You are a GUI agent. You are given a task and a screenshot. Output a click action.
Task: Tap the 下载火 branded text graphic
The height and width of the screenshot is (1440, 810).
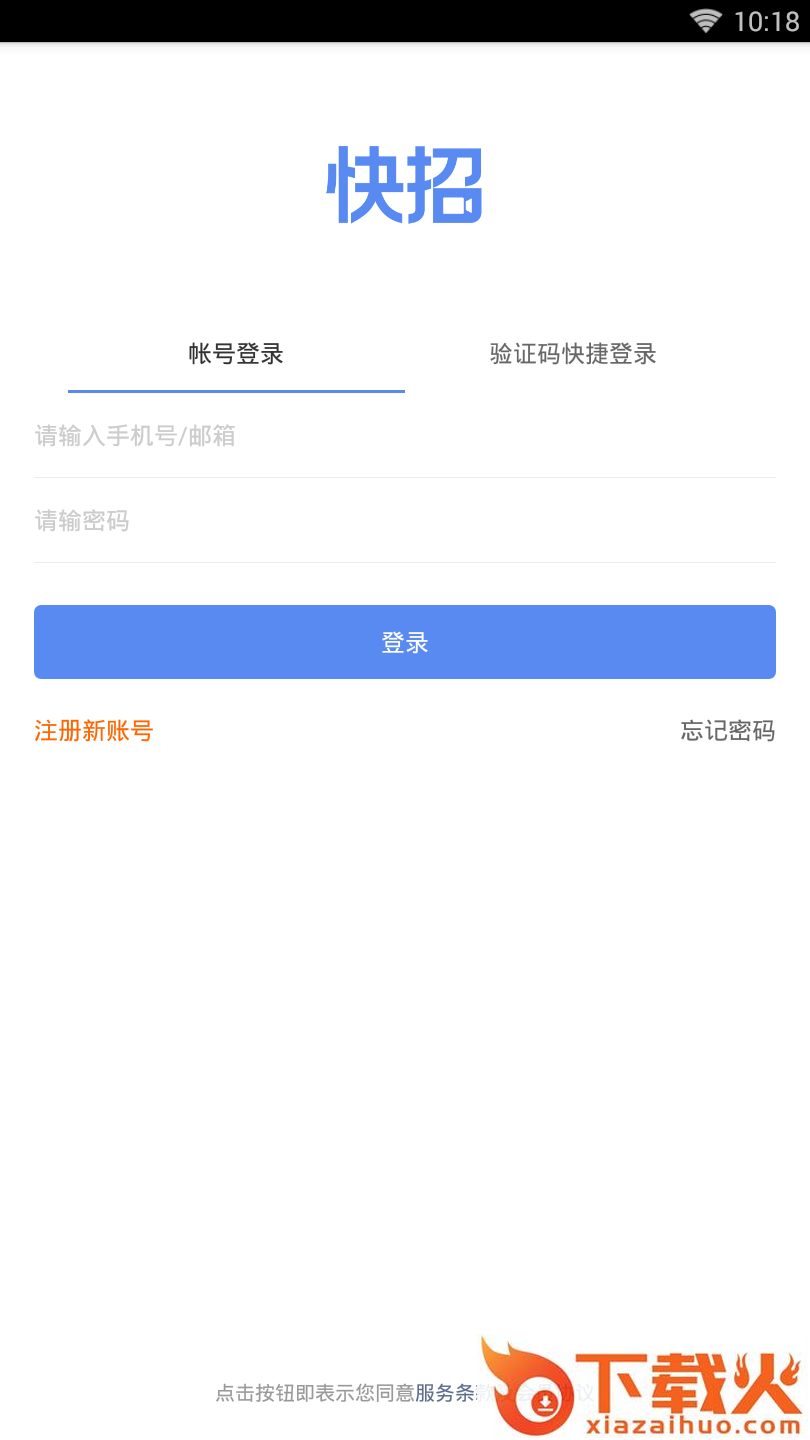(690, 1382)
